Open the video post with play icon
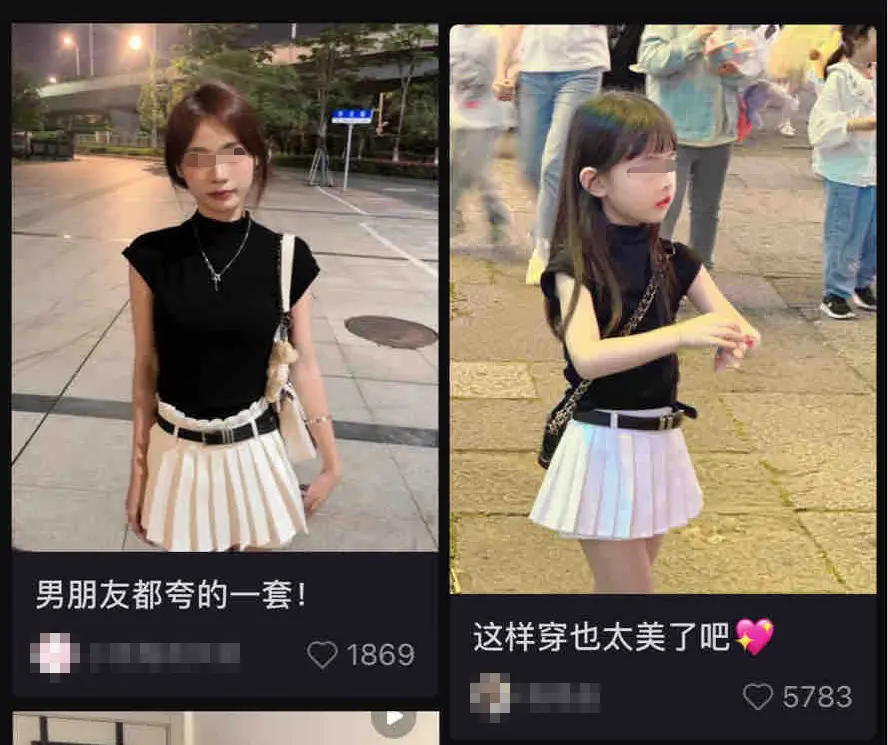Viewport: 888px width, 745px height. tap(226, 728)
